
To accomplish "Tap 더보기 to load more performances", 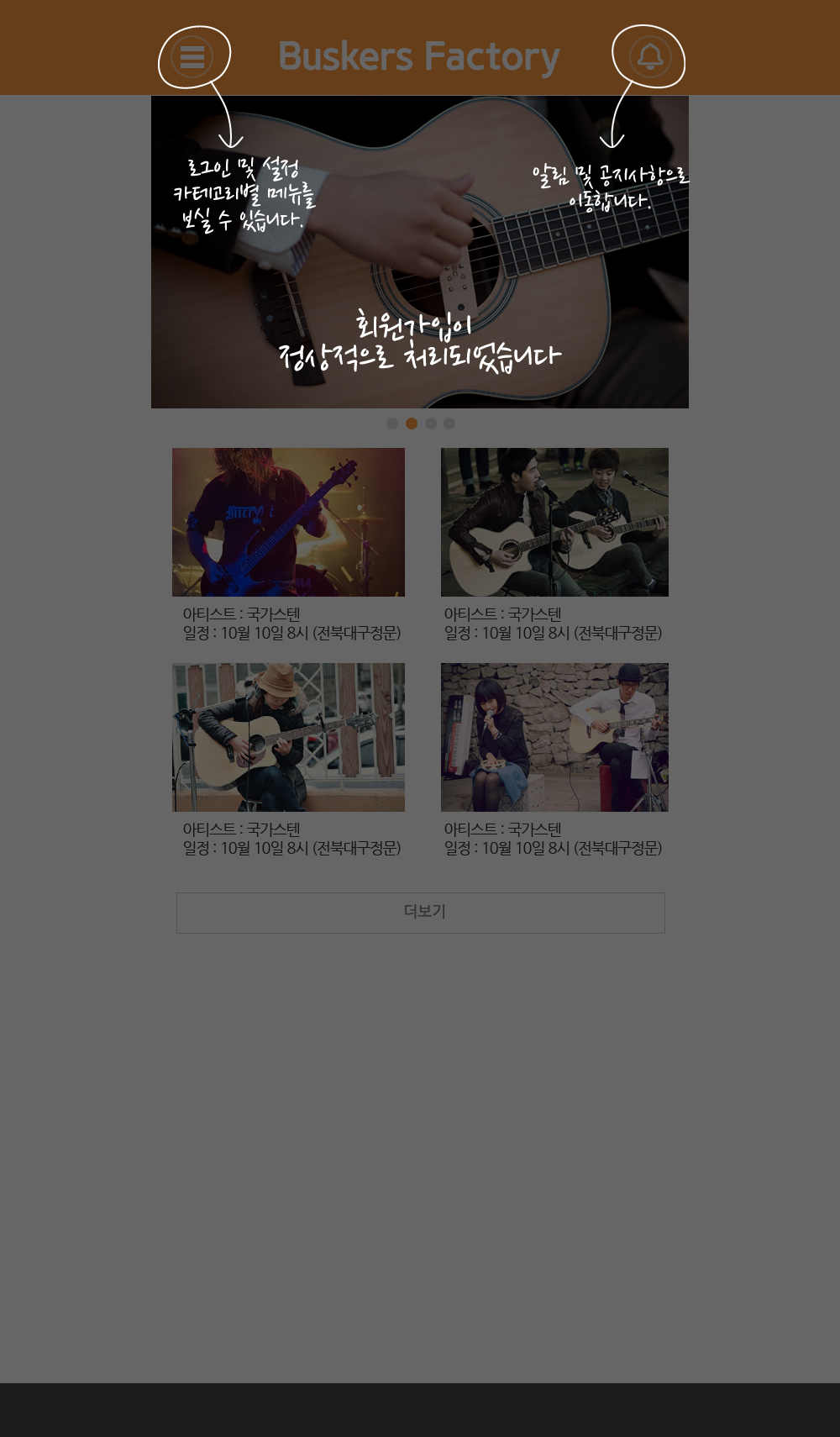I will pyautogui.click(x=420, y=913).
